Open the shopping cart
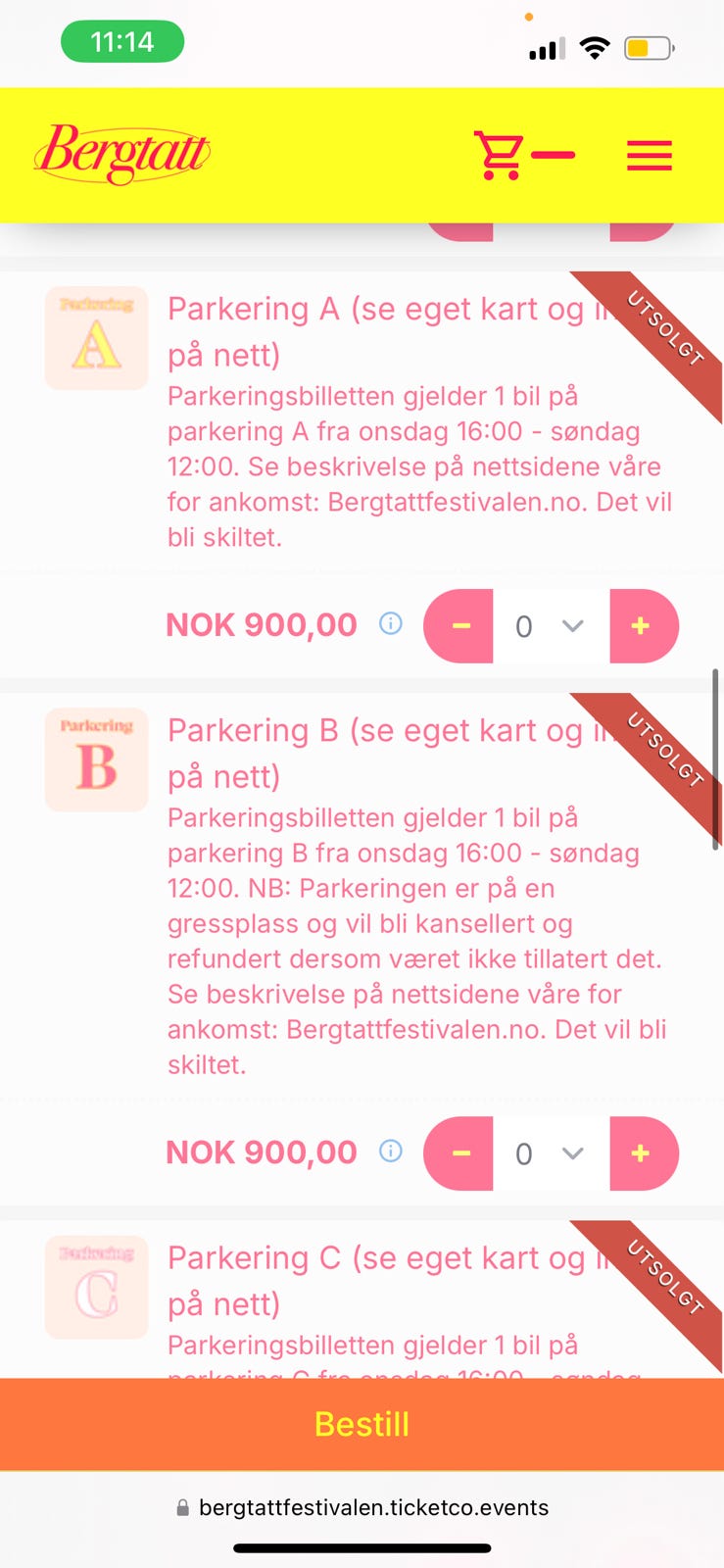 point(503,155)
